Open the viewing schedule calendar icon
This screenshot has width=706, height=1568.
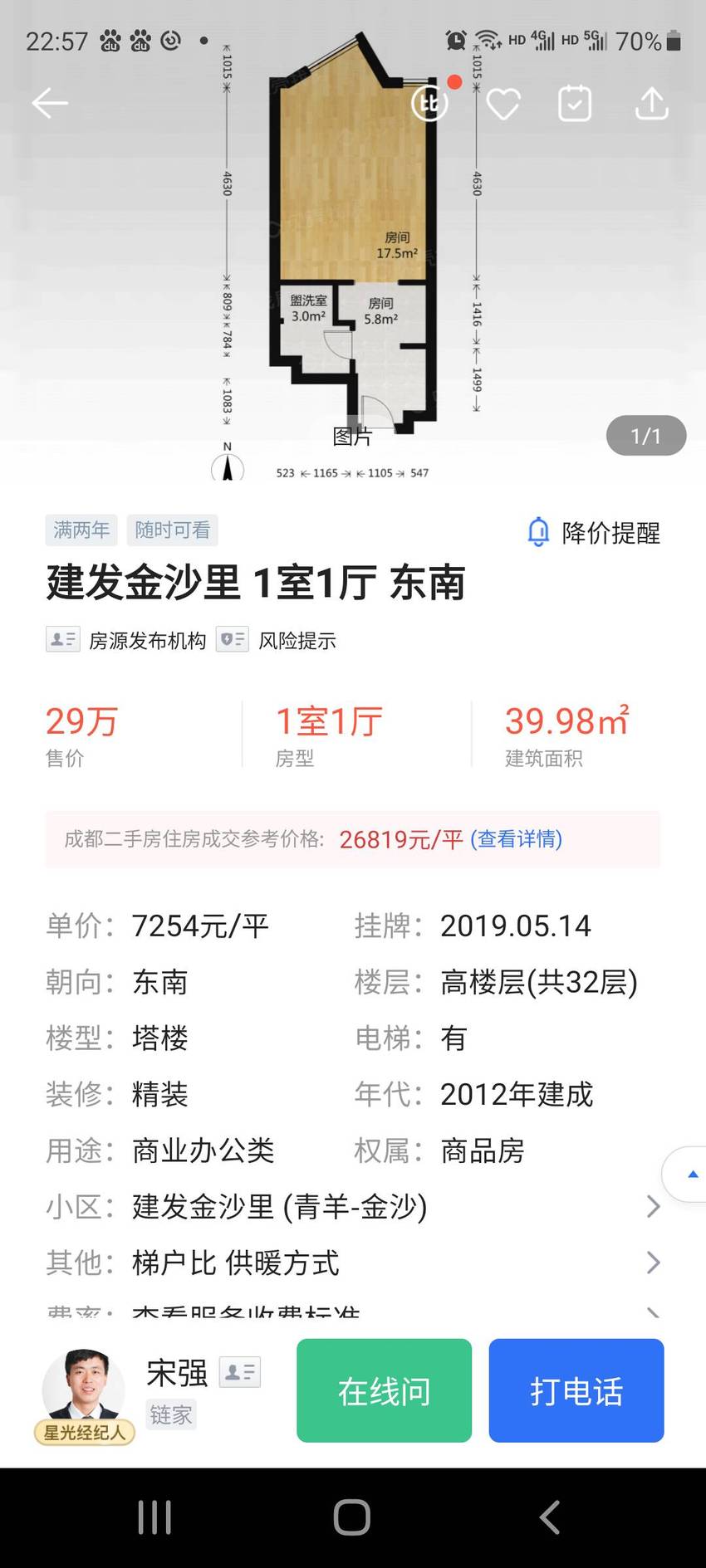point(575,104)
